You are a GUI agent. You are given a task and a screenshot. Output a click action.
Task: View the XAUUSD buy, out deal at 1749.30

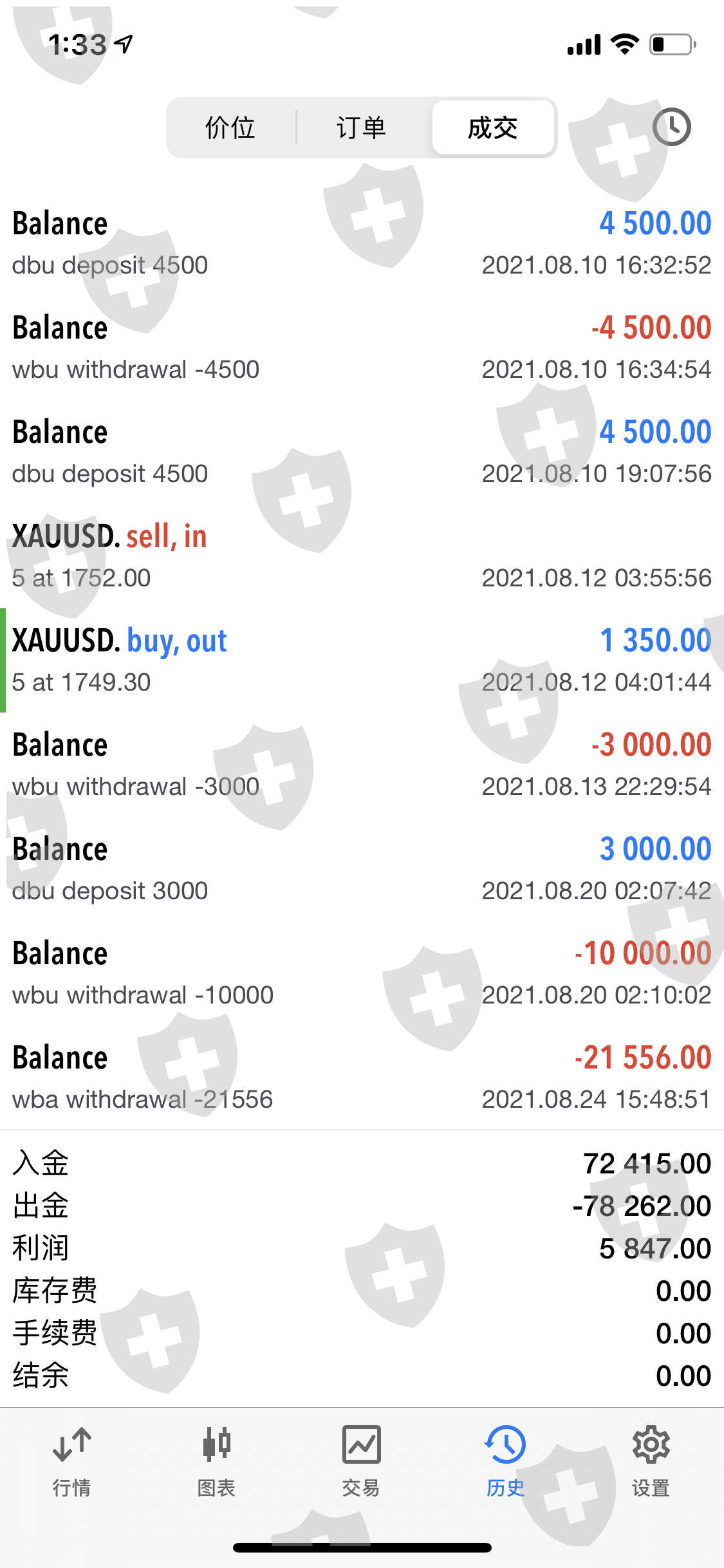click(362, 660)
